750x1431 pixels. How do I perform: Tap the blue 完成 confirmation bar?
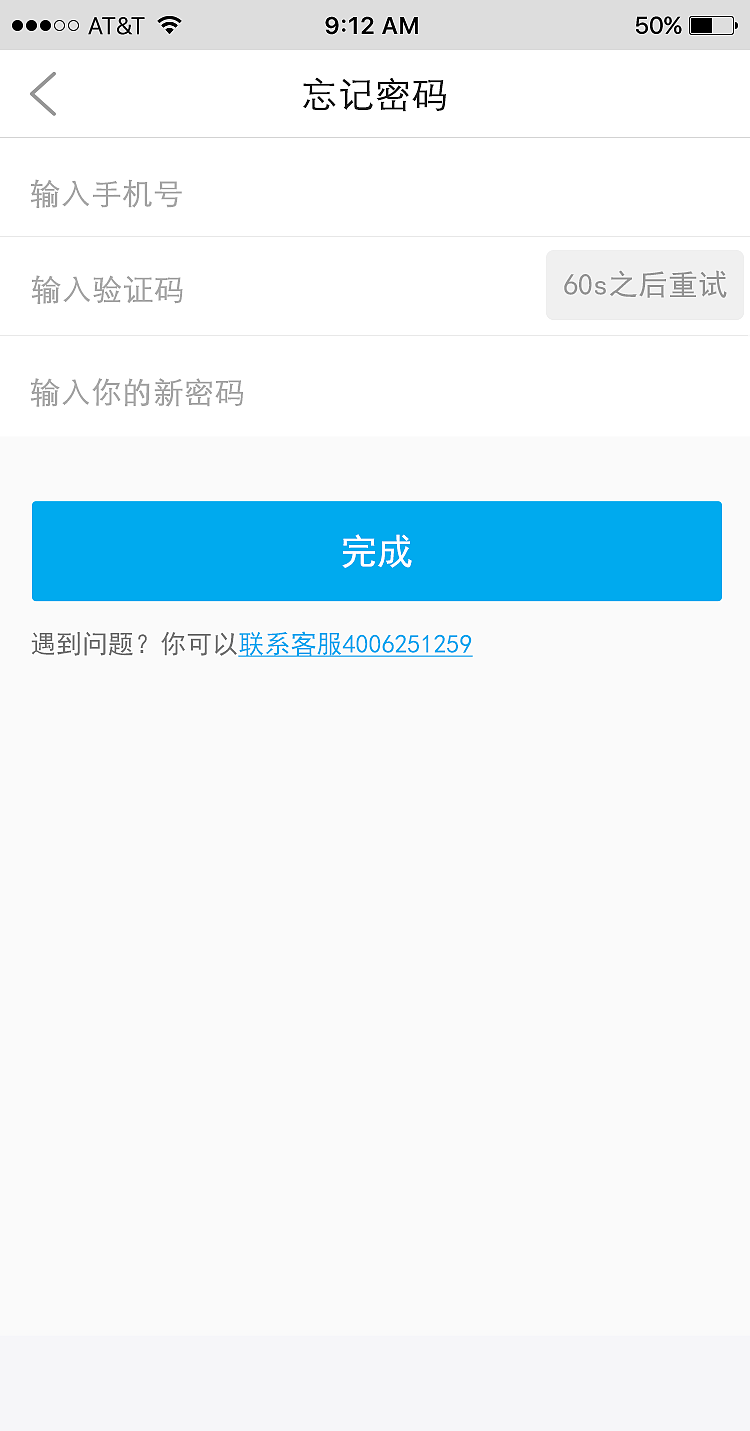coord(375,551)
